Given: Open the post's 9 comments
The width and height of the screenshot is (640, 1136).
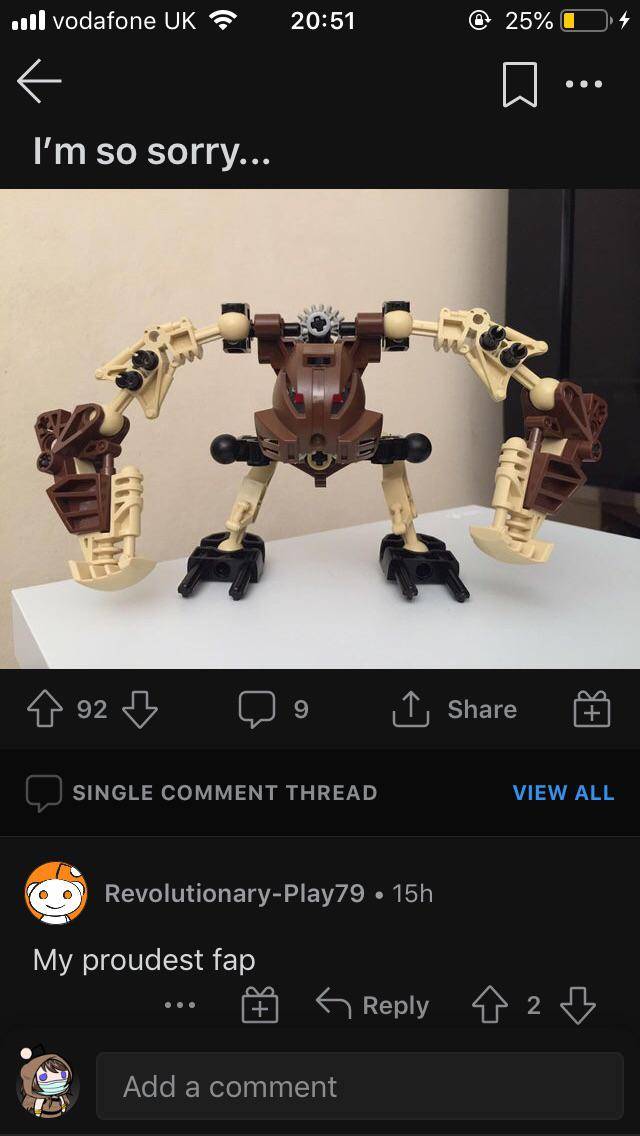Looking at the screenshot, I should [273, 710].
